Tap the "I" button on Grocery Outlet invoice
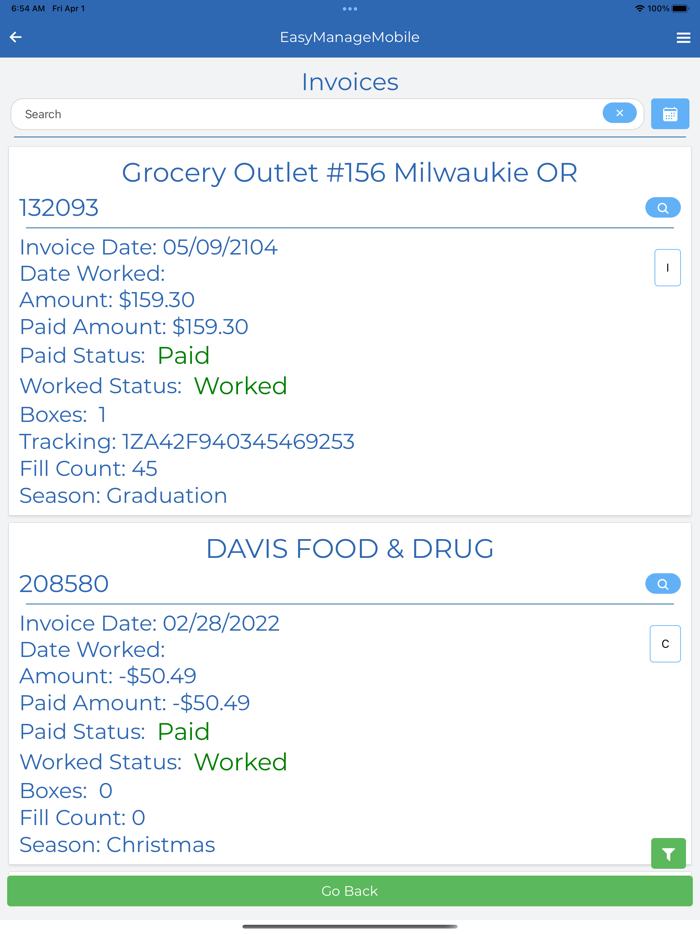This screenshot has height=934, width=700. coord(667,268)
